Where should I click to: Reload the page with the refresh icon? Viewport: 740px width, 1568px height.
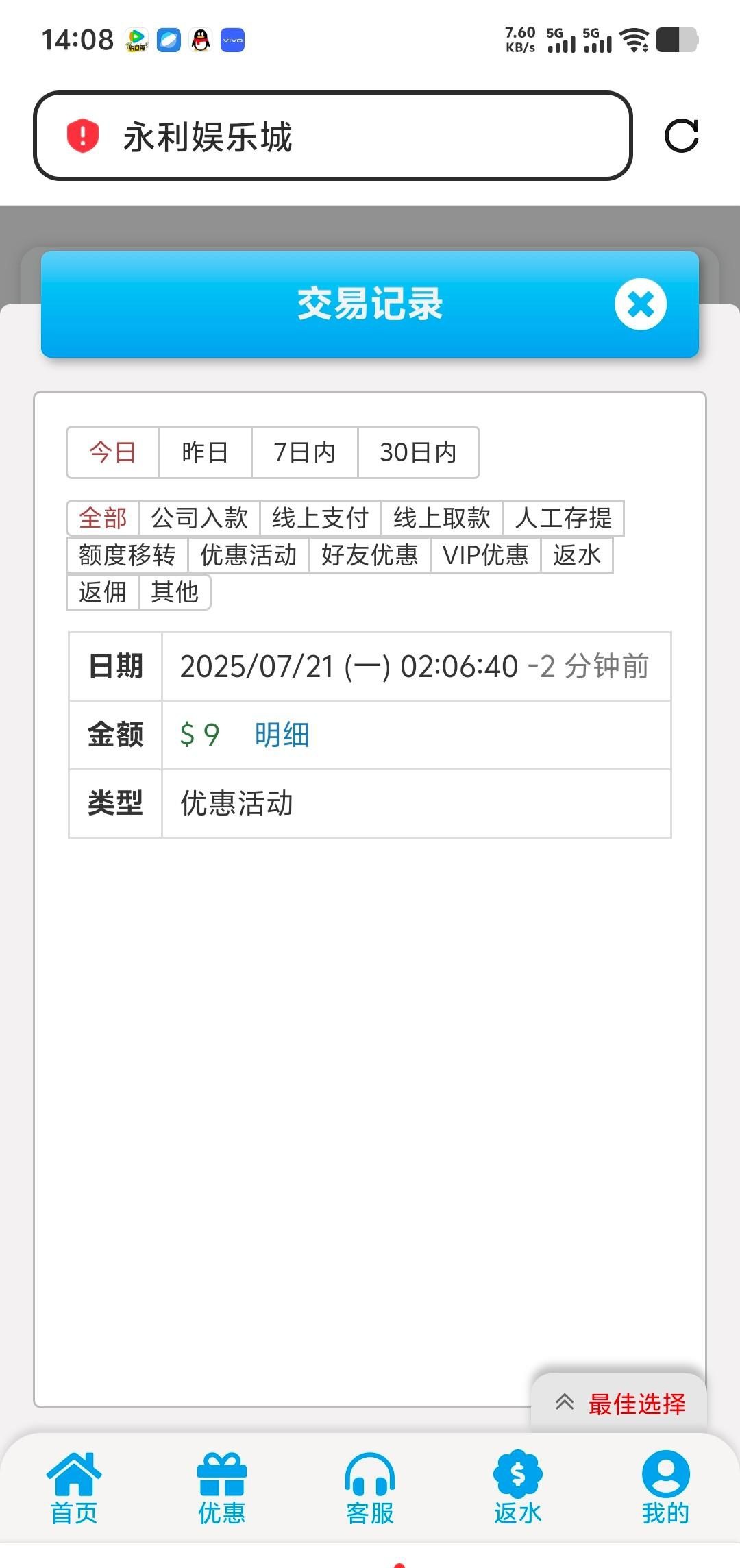tap(681, 136)
